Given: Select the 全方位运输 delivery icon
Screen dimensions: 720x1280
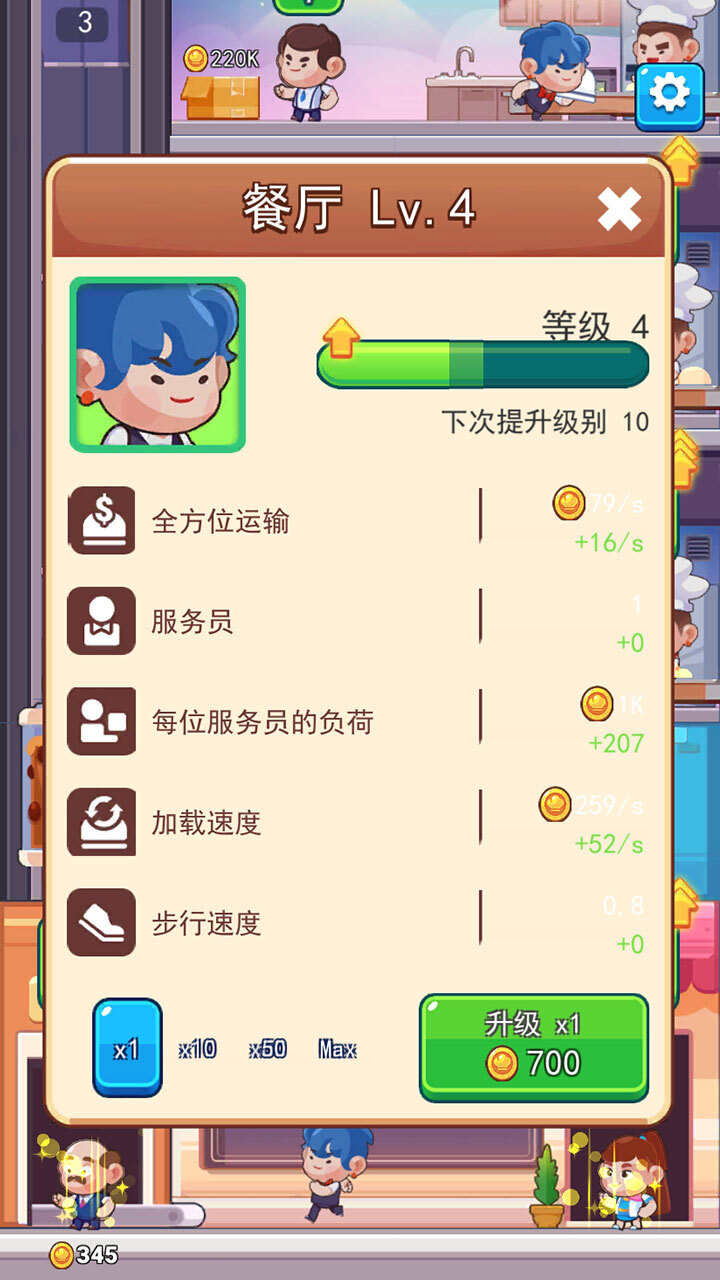Looking at the screenshot, I should point(101,520).
